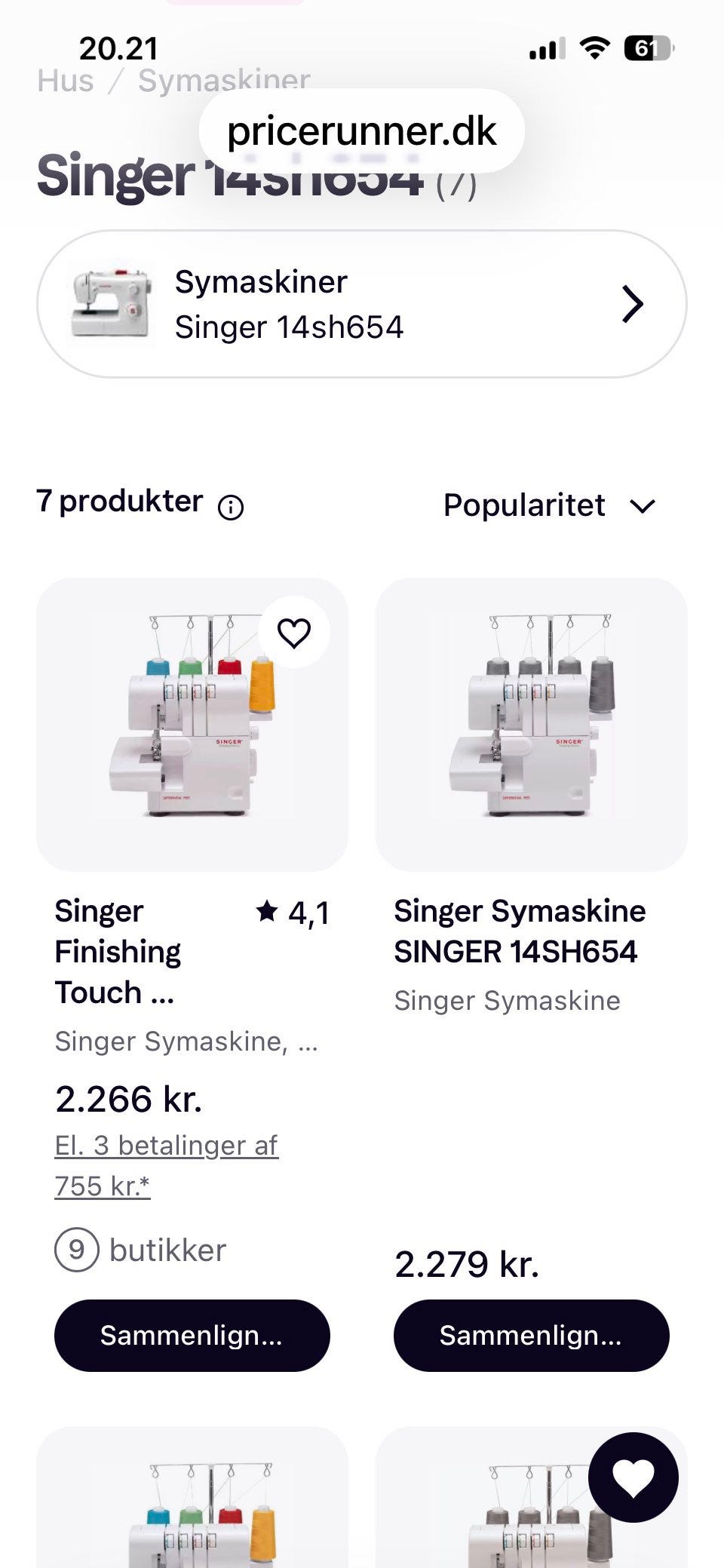This screenshot has height=1568, width=724.
Task: Go to the Hus breadcrumb
Action: 66,81
